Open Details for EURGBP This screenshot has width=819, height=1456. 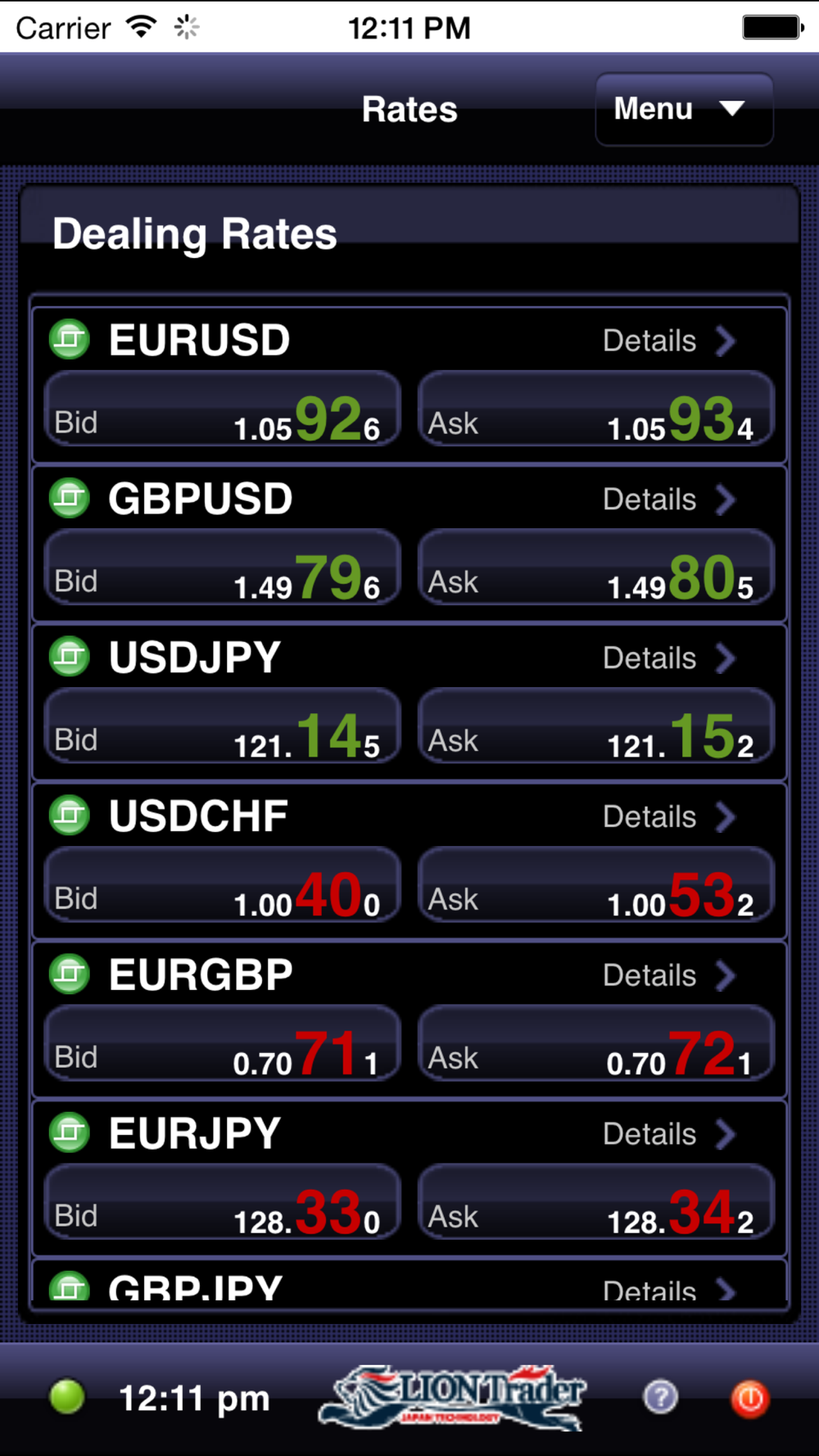coord(667,975)
